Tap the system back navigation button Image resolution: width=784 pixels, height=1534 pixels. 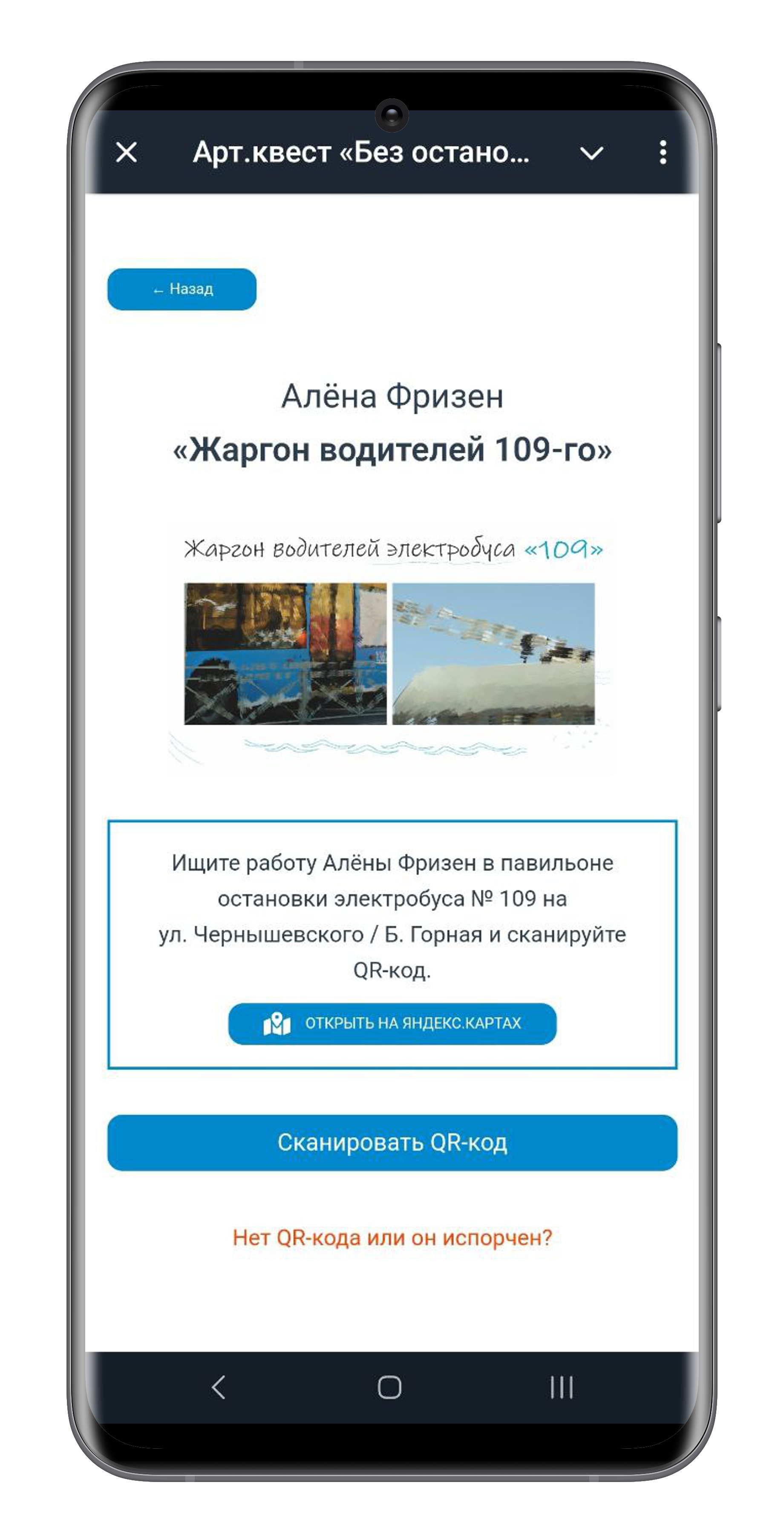point(219,1387)
